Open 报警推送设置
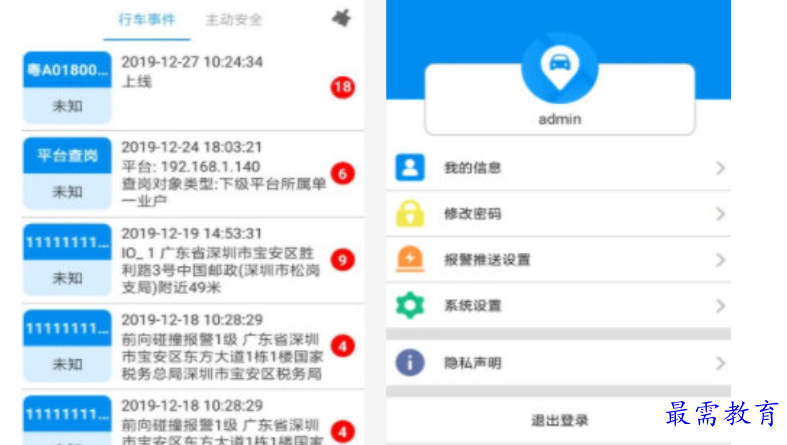 pos(558,259)
